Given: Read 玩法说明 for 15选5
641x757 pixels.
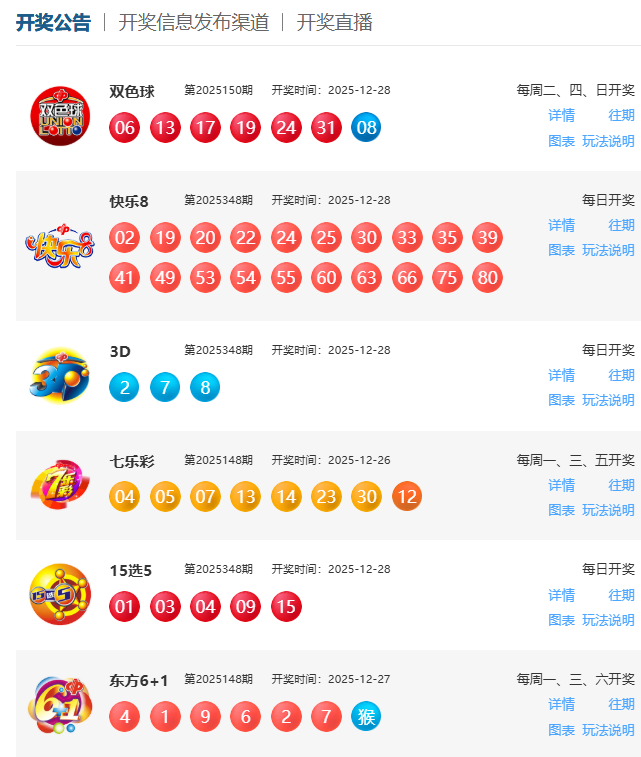Looking at the screenshot, I should (608, 620).
